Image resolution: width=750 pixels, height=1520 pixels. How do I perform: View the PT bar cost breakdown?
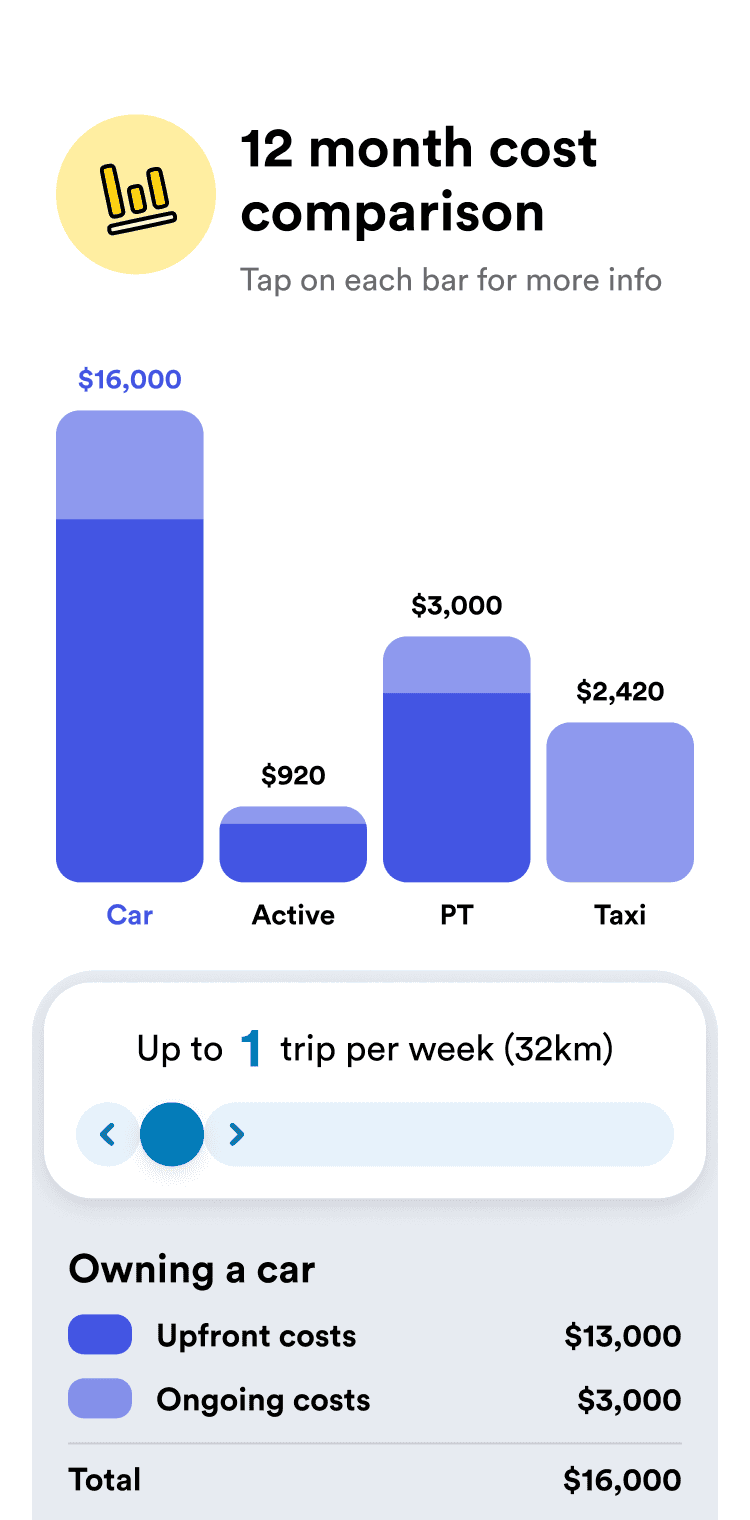tap(457, 759)
